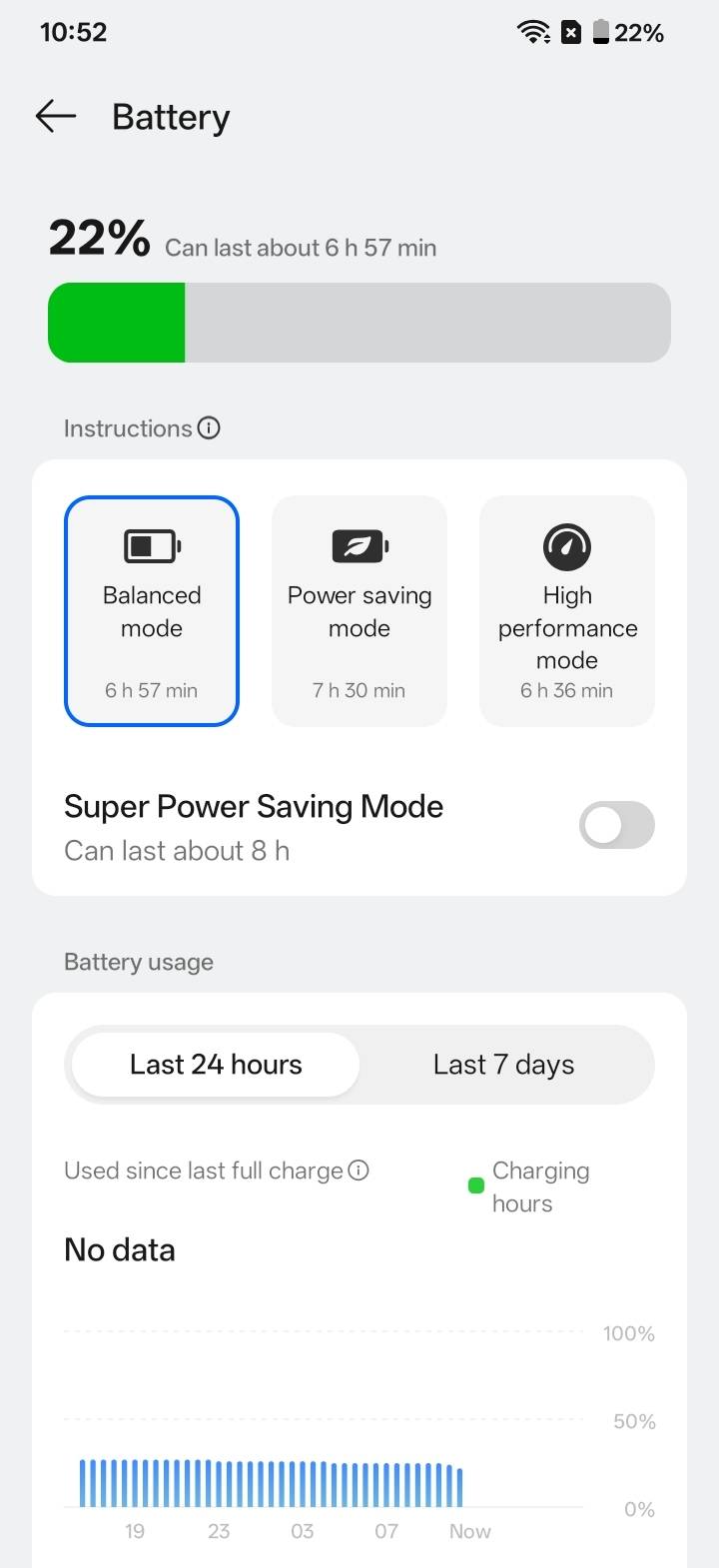Select Balanced mode
The image size is (719, 1568).
pos(152,611)
